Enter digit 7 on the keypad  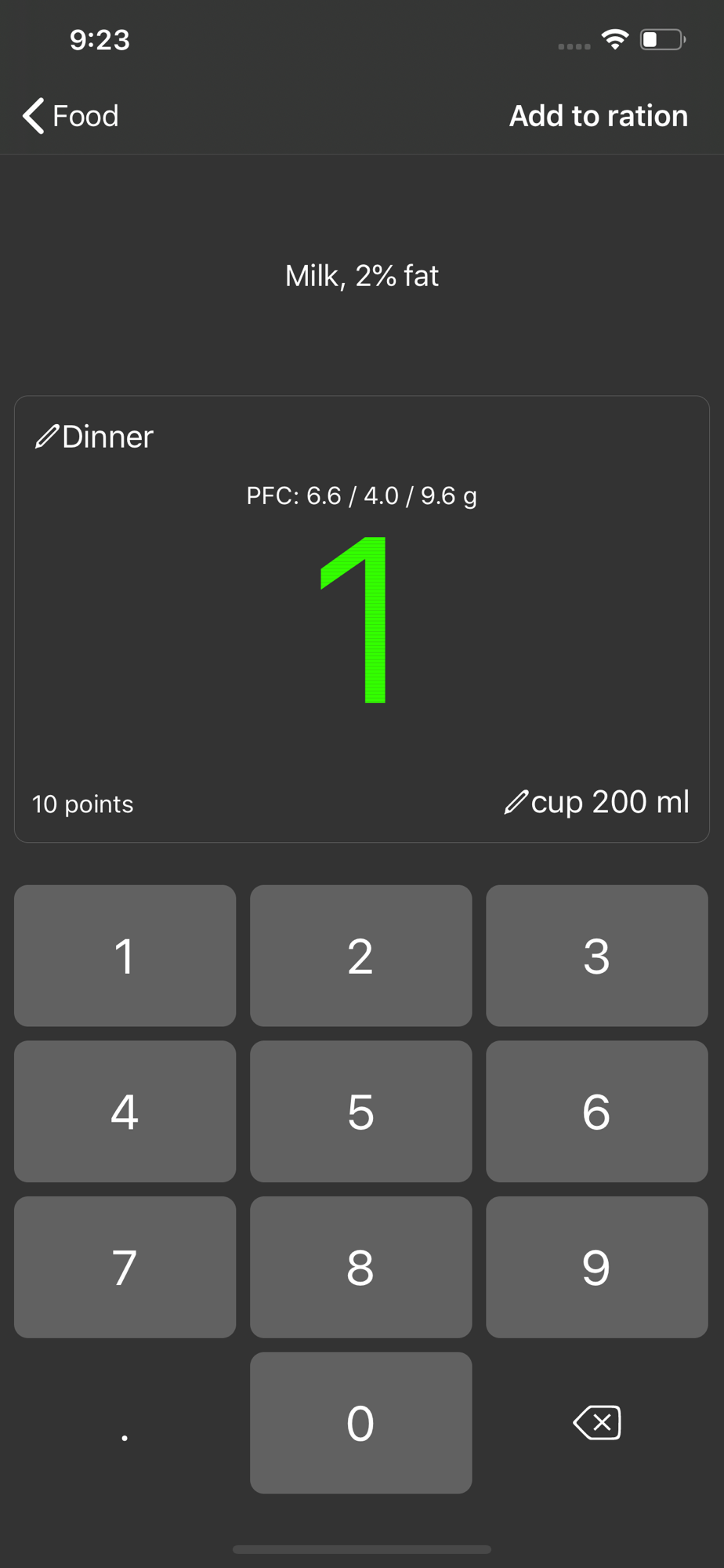click(125, 1267)
